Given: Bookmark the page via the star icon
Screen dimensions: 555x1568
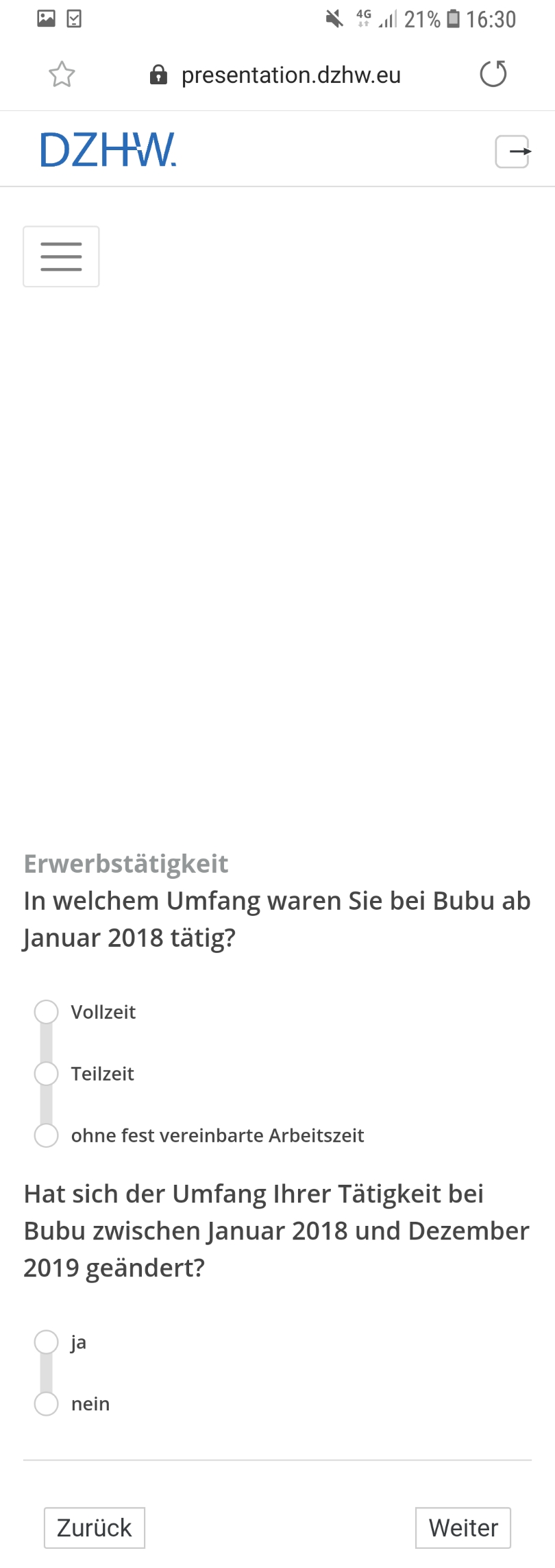Looking at the screenshot, I should pos(61,73).
